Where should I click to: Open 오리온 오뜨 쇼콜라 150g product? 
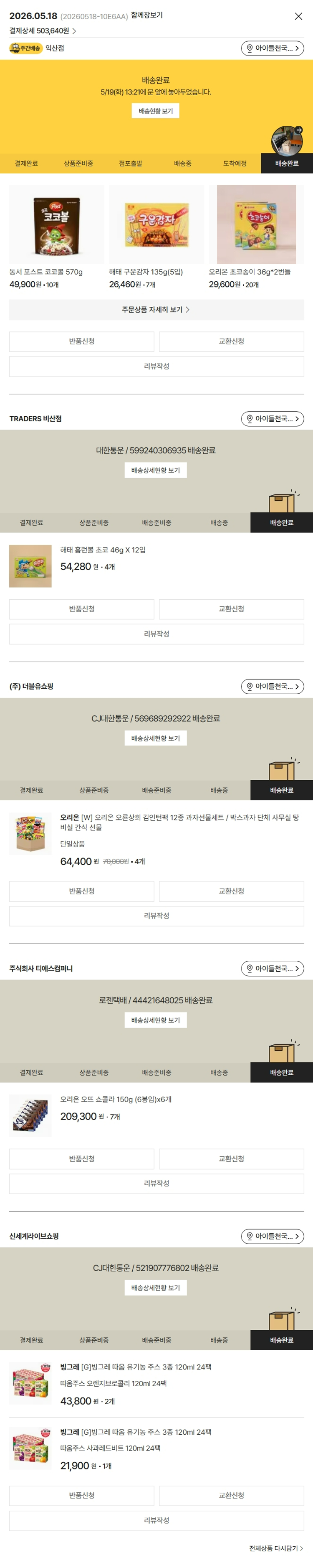116,1099
